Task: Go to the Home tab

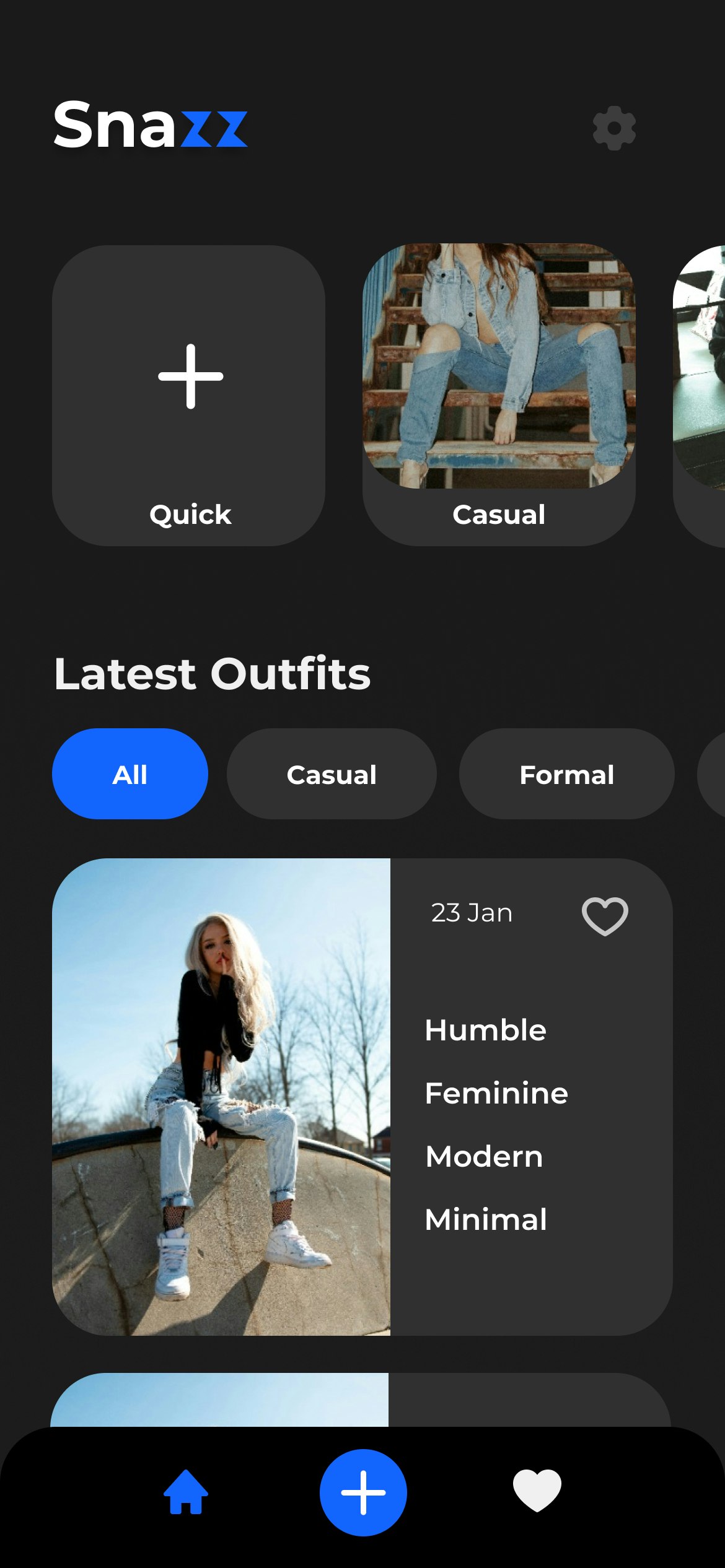Action: [186, 1492]
